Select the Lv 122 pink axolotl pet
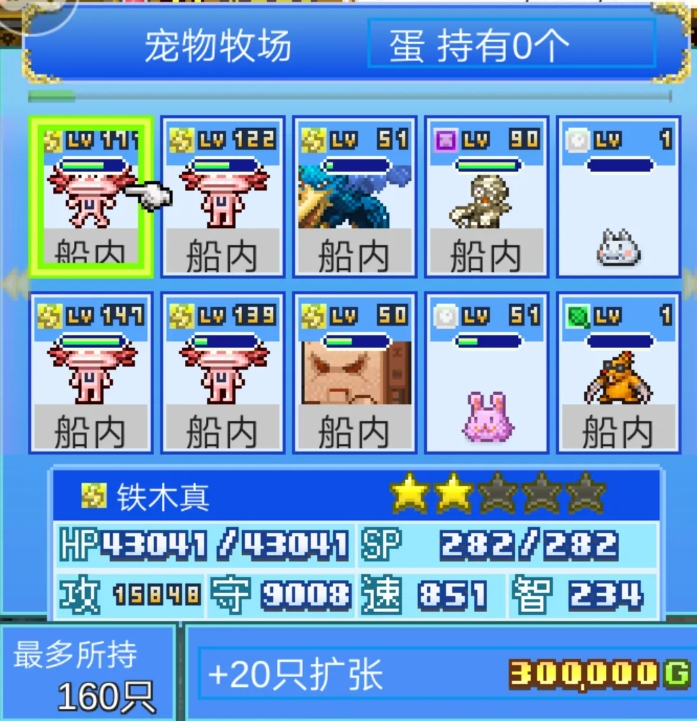 point(222,197)
